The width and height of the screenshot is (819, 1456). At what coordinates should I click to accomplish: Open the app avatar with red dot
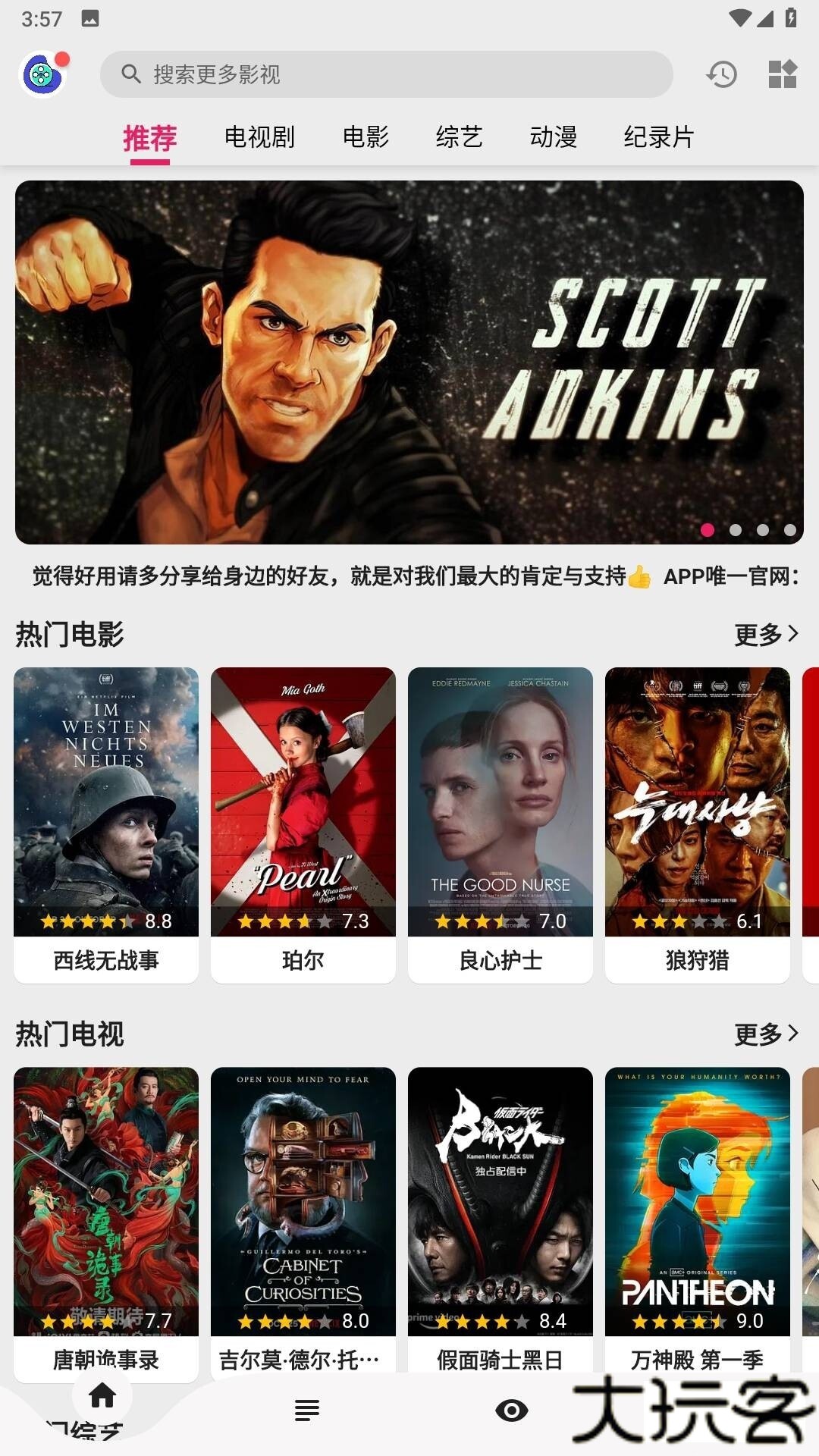pos(43,74)
